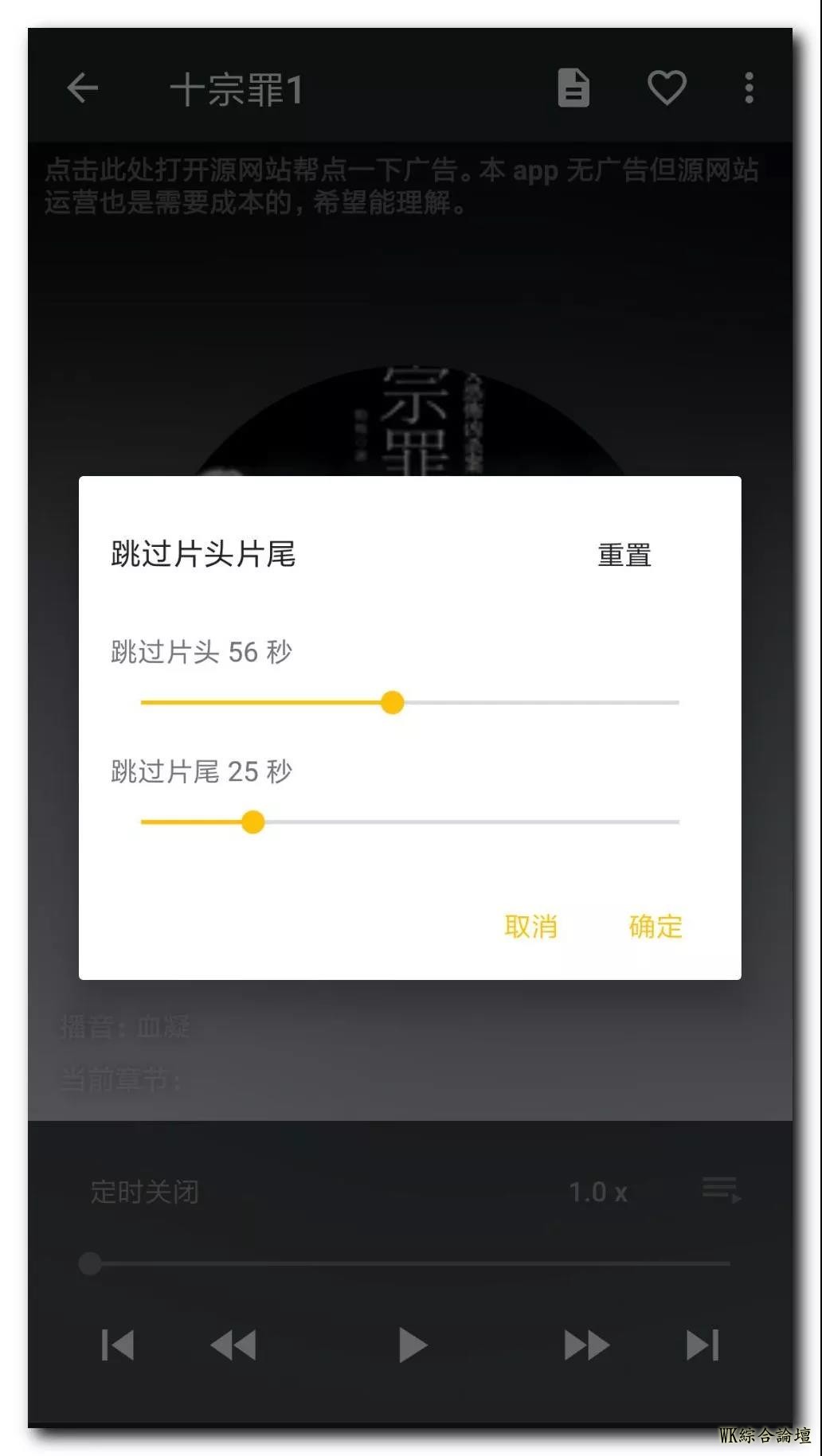Go back with the arrow icon

82,88
